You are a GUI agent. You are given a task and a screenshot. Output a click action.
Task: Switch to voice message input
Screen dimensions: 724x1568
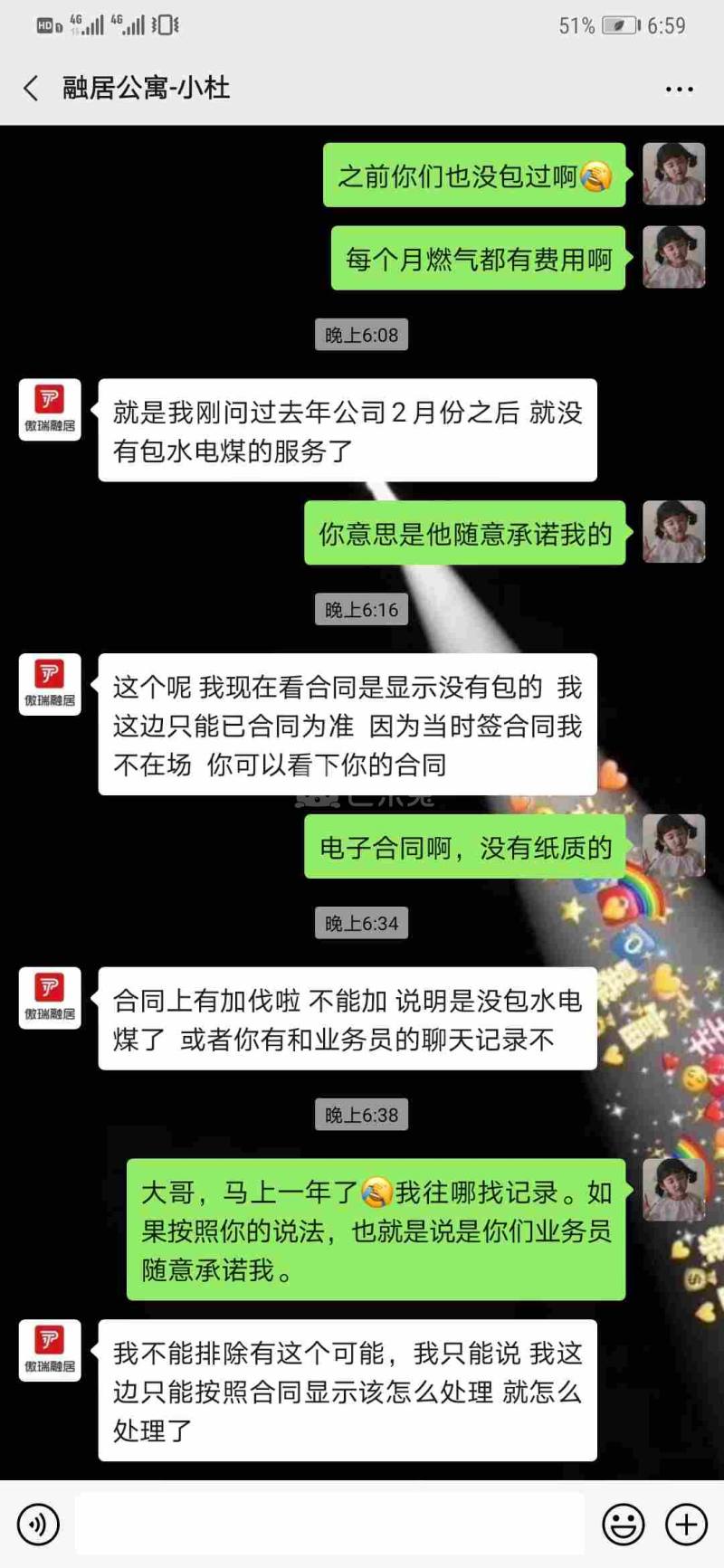click(x=38, y=1525)
